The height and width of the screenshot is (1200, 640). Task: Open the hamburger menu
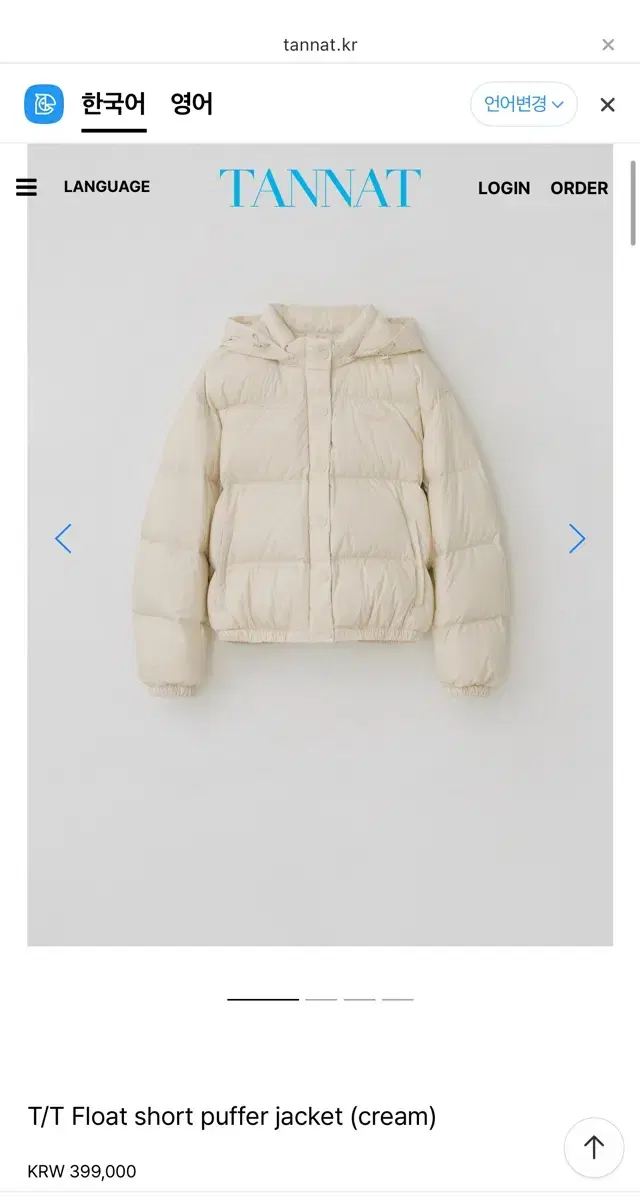pyautogui.click(x=27, y=187)
